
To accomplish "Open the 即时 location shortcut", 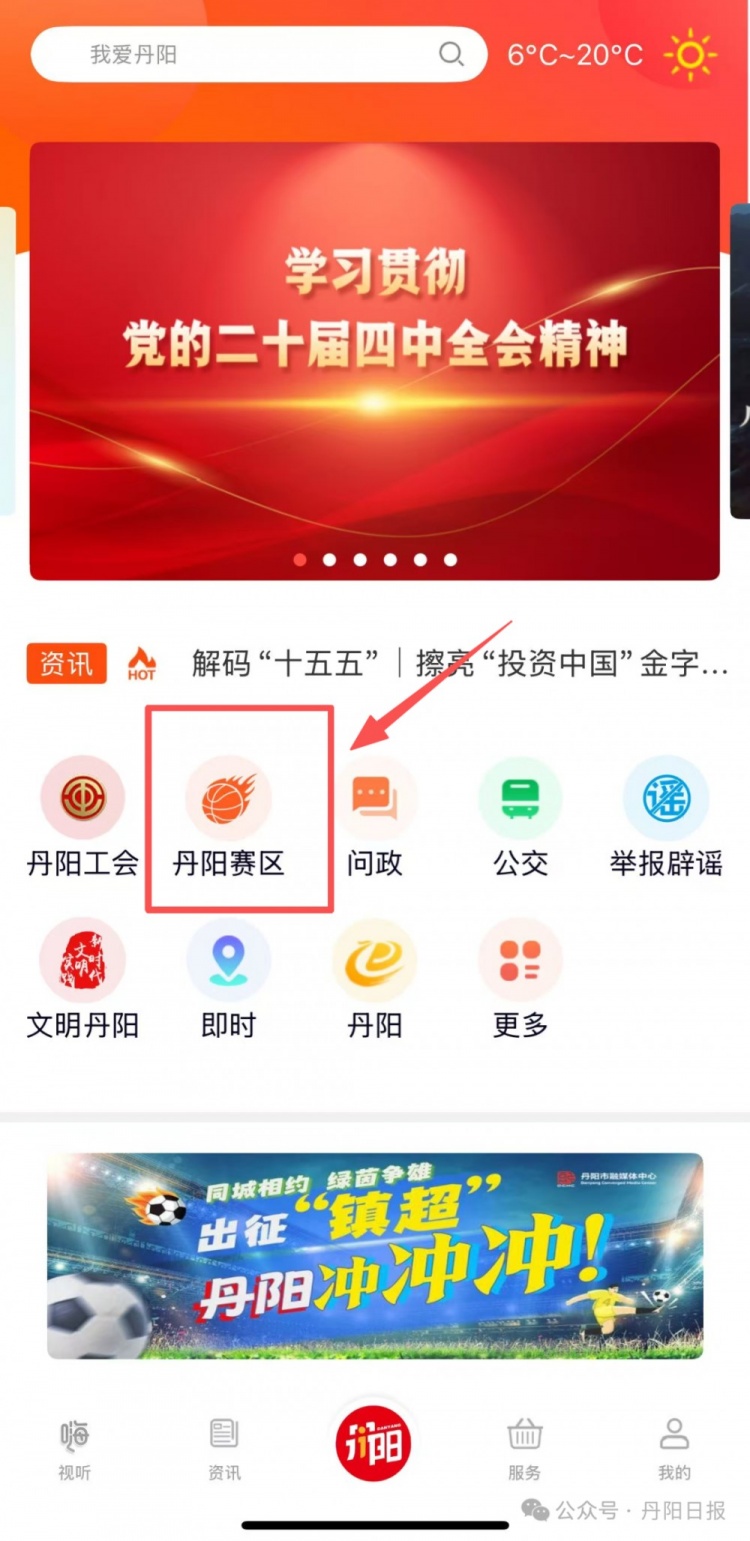I will click(229, 979).
